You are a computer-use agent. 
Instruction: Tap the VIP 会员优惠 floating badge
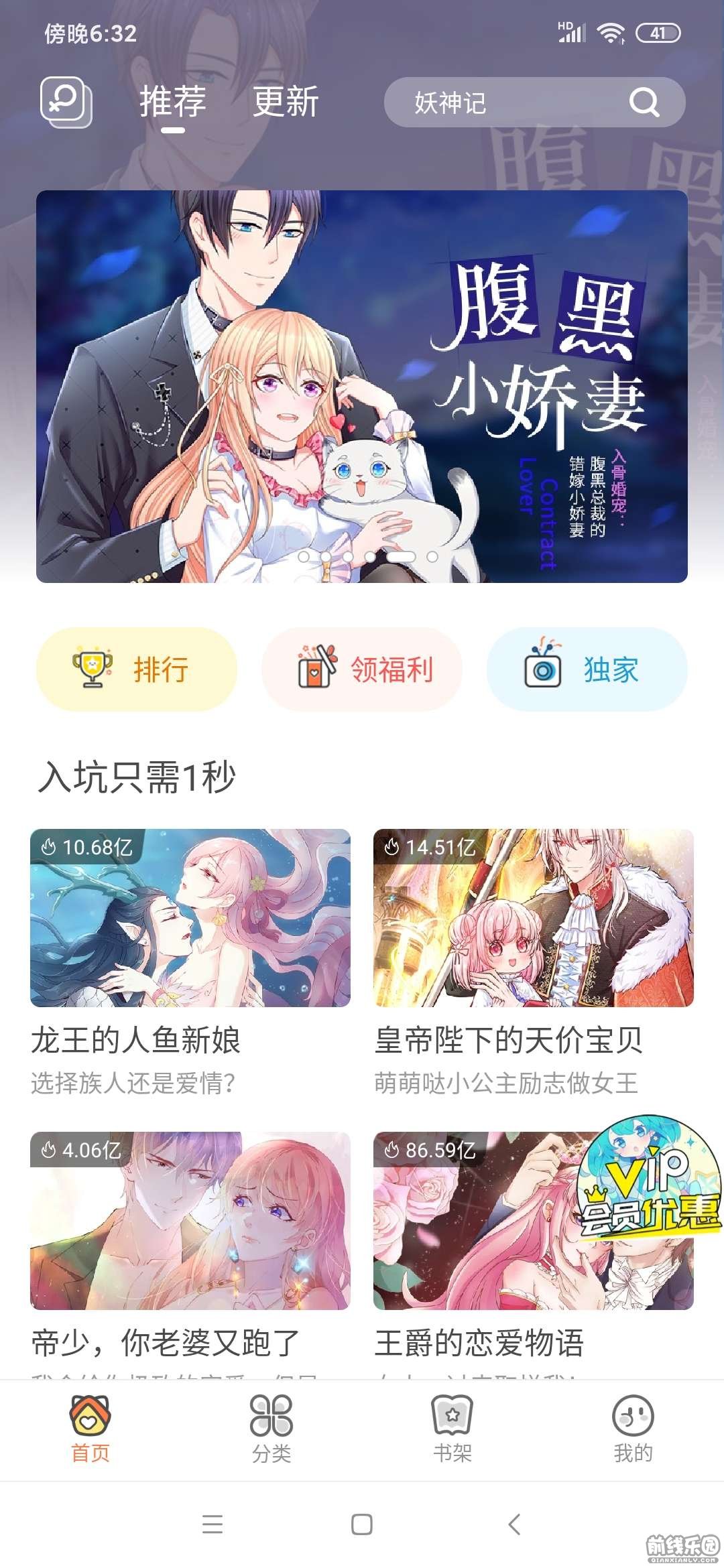649,1179
